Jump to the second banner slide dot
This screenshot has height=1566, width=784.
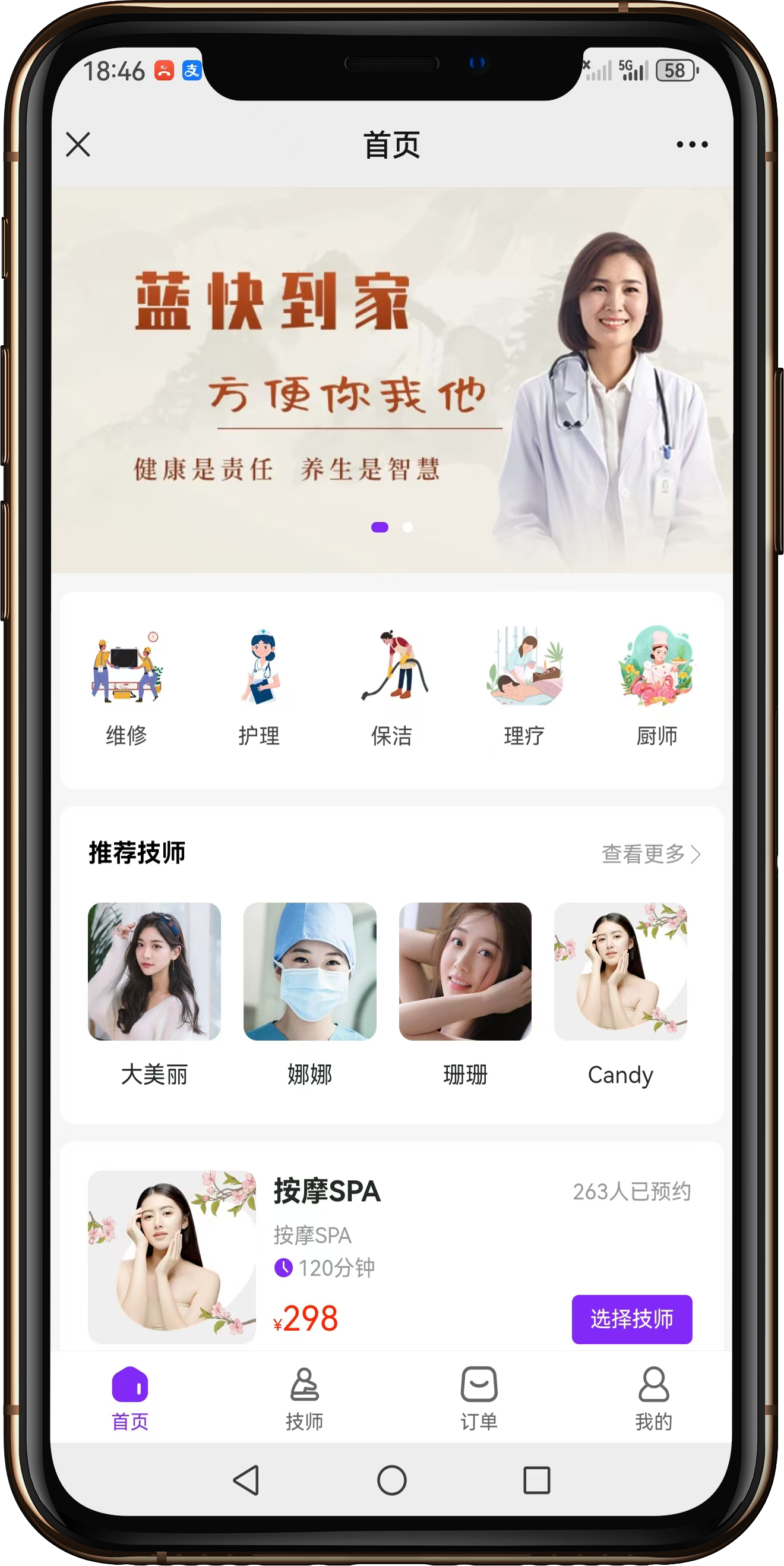408,527
